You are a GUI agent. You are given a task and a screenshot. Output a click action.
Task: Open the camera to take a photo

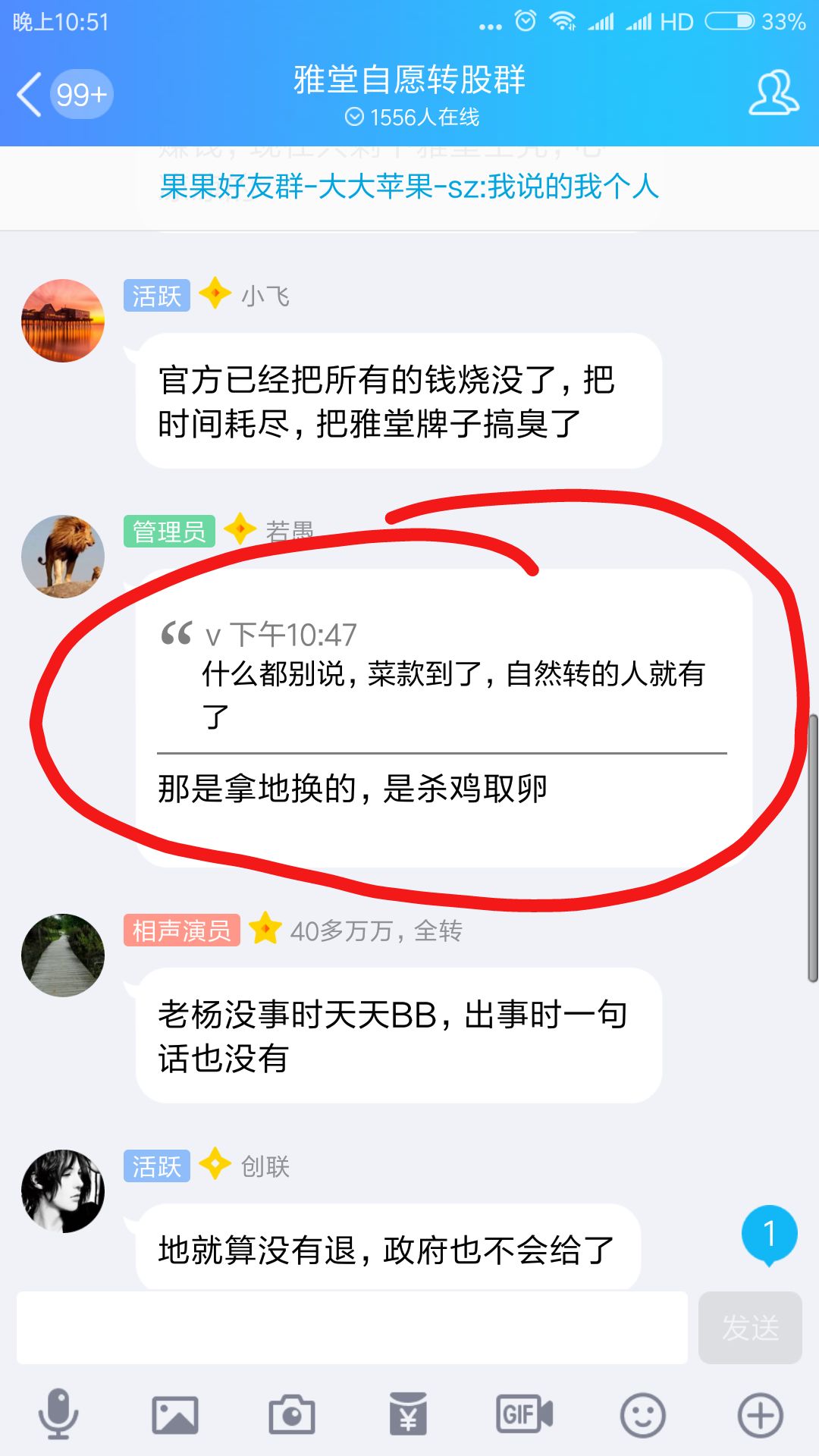pyautogui.click(x=292, y=1414)
